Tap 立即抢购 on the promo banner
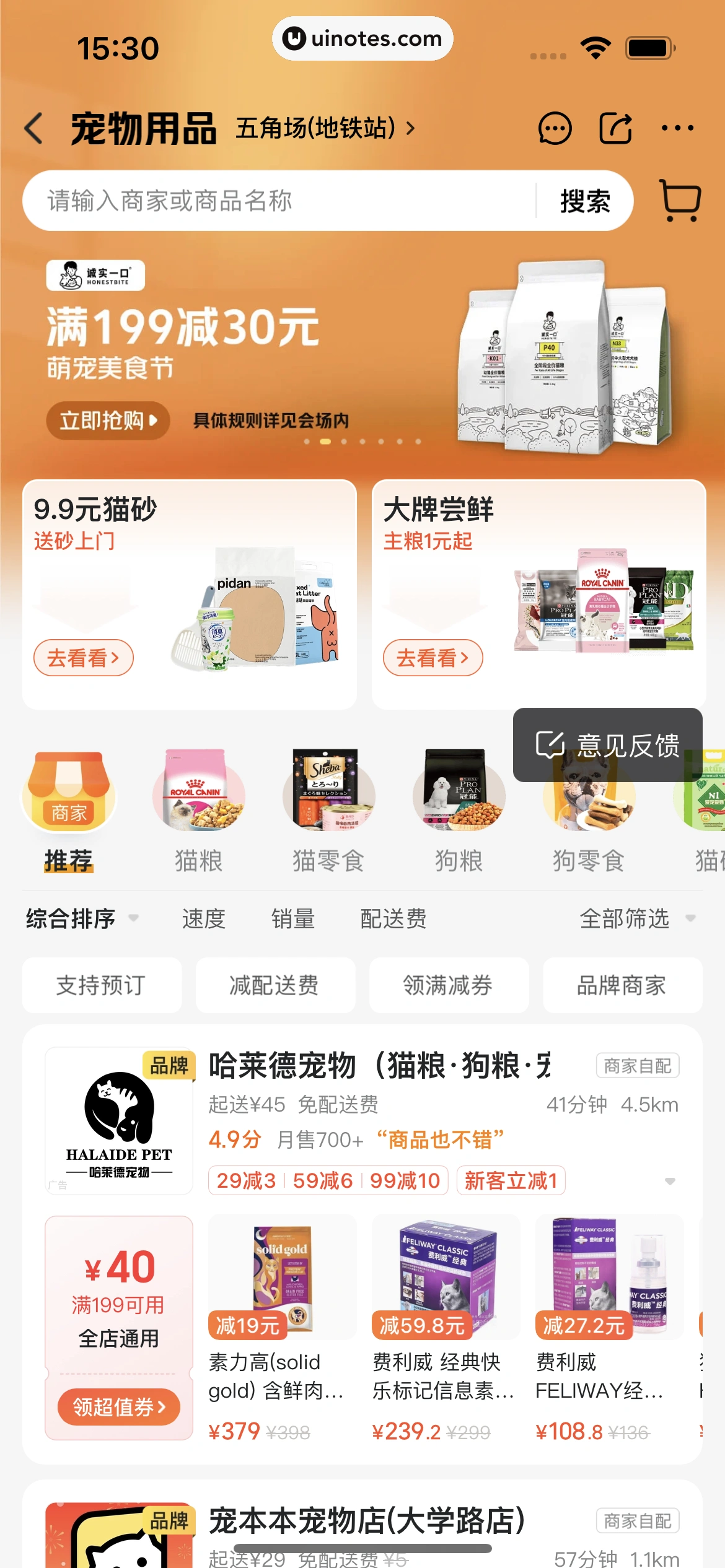Screen dimensions: 725x1568 pyautogui.click(x=108, y=420)
